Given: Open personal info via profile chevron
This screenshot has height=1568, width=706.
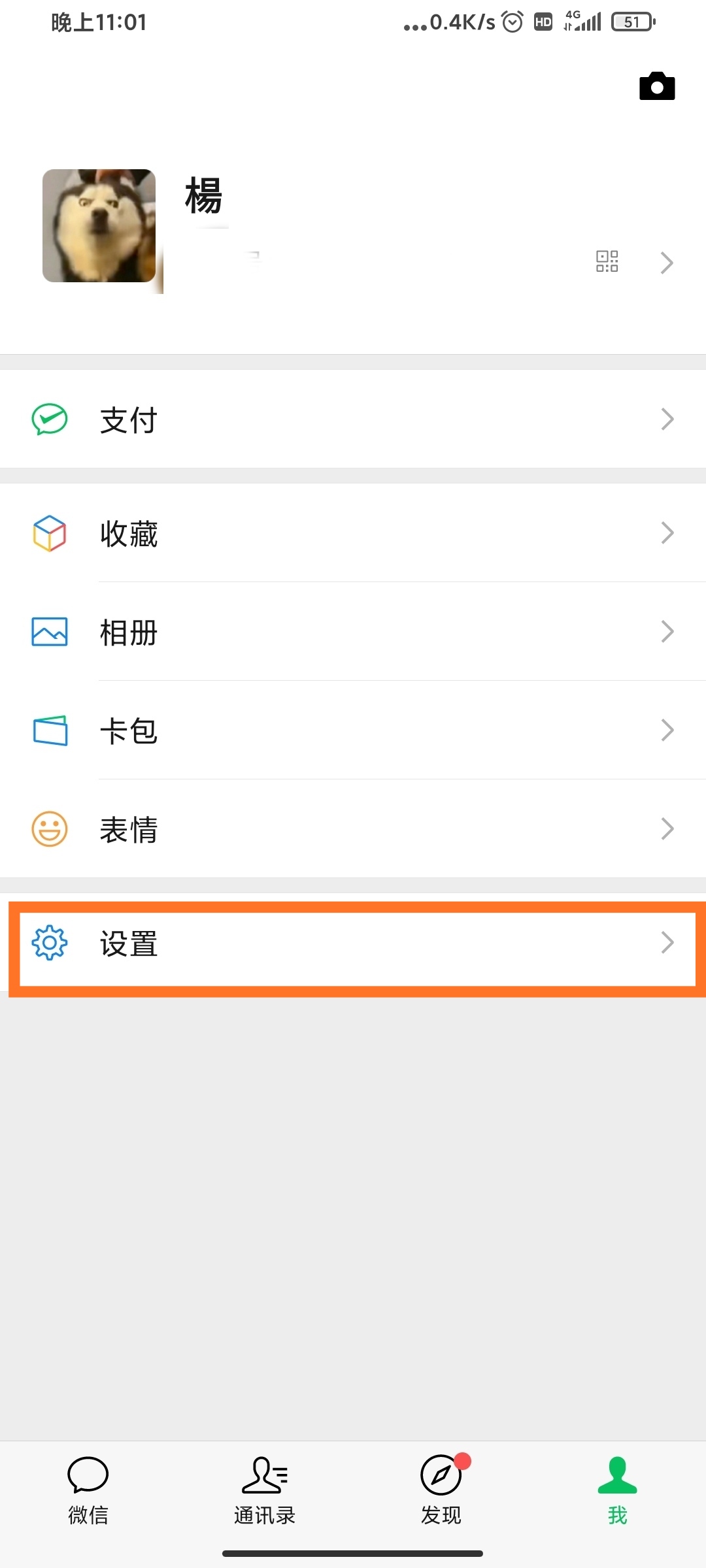Looking at the screenshot, I should (x=667, y=263).
